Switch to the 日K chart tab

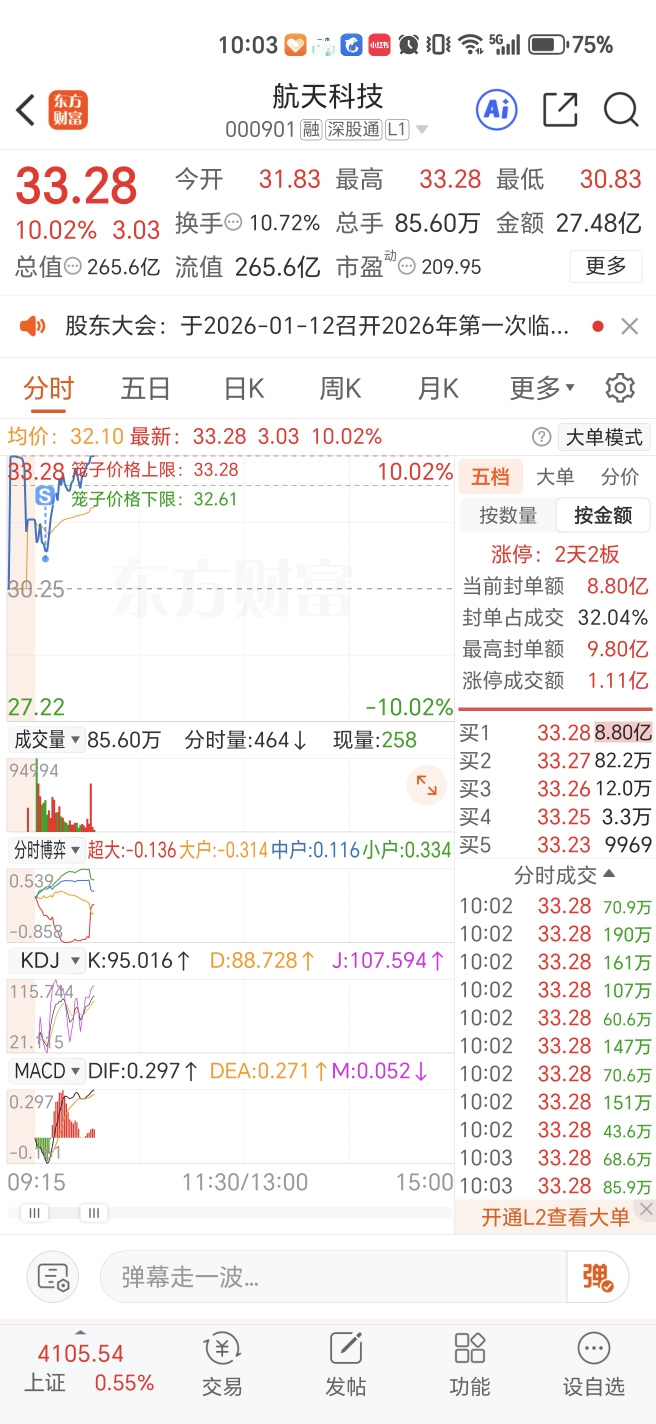(243, 388)
